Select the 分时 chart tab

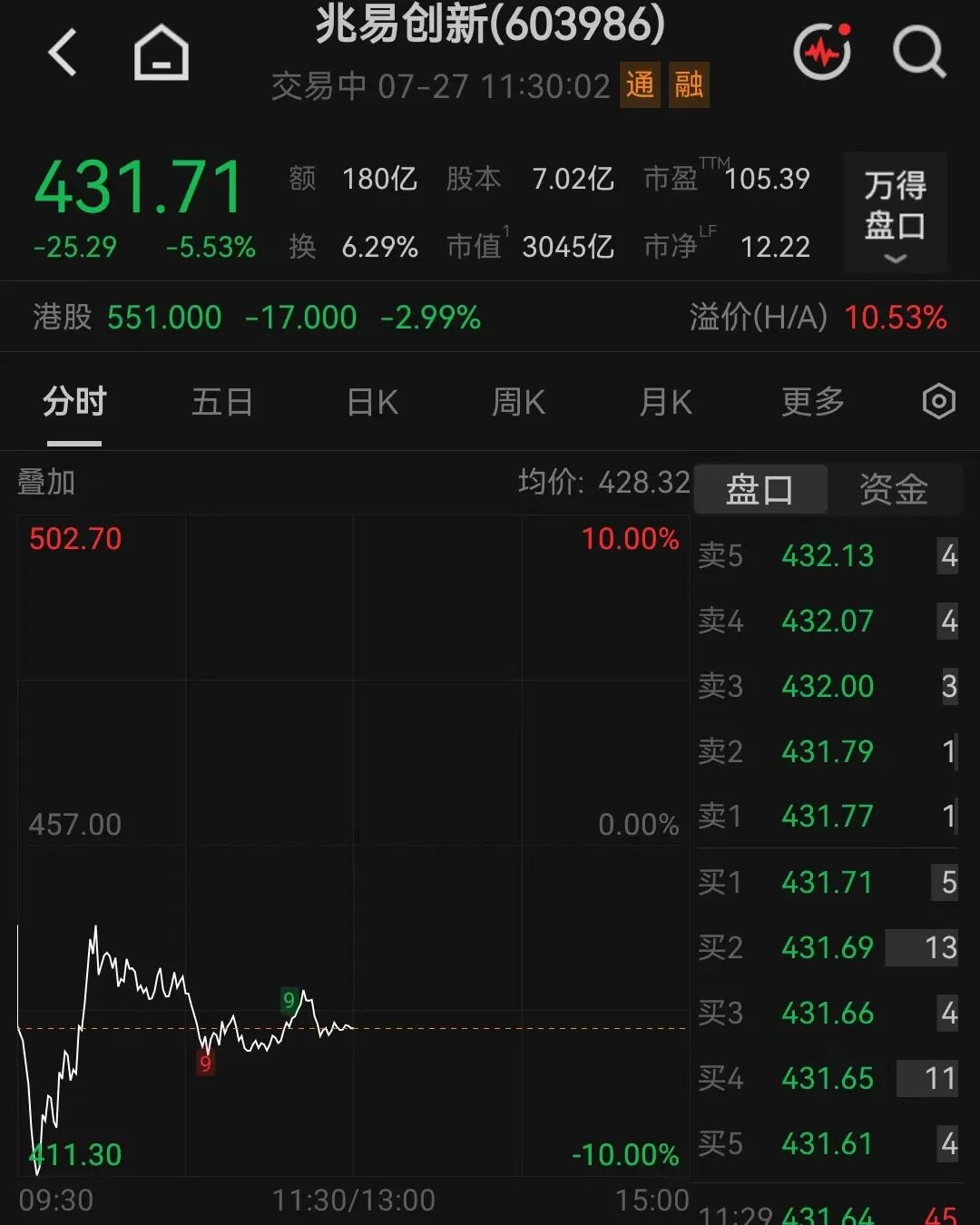pos(74,401)
